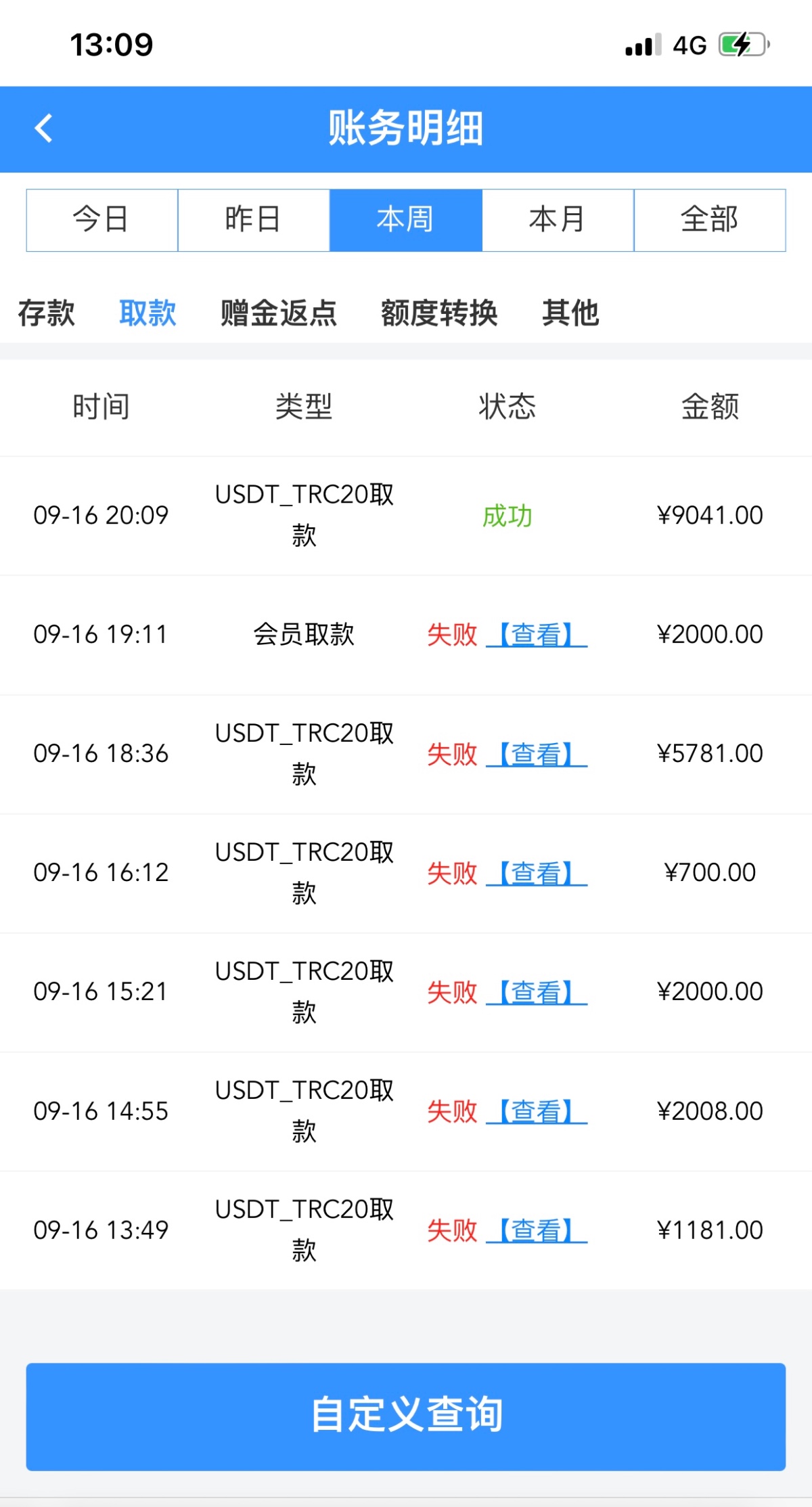
Task: Show 本周 records
Action: click(405, 220)
